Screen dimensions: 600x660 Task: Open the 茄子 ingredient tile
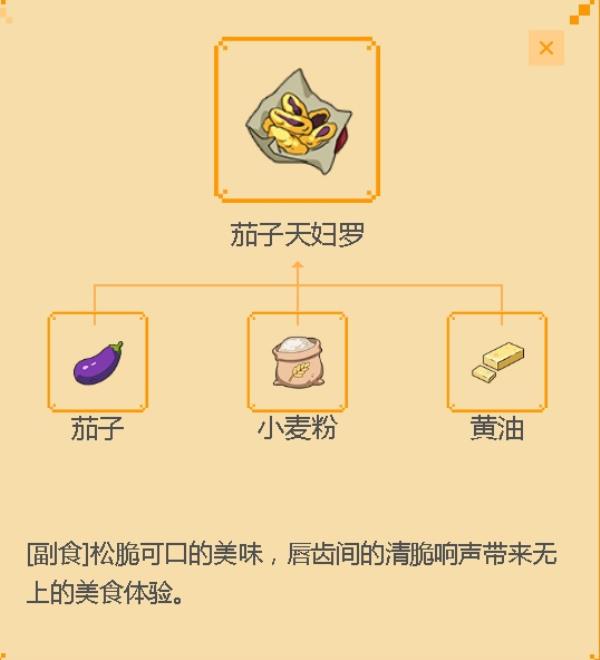(98, 362)
